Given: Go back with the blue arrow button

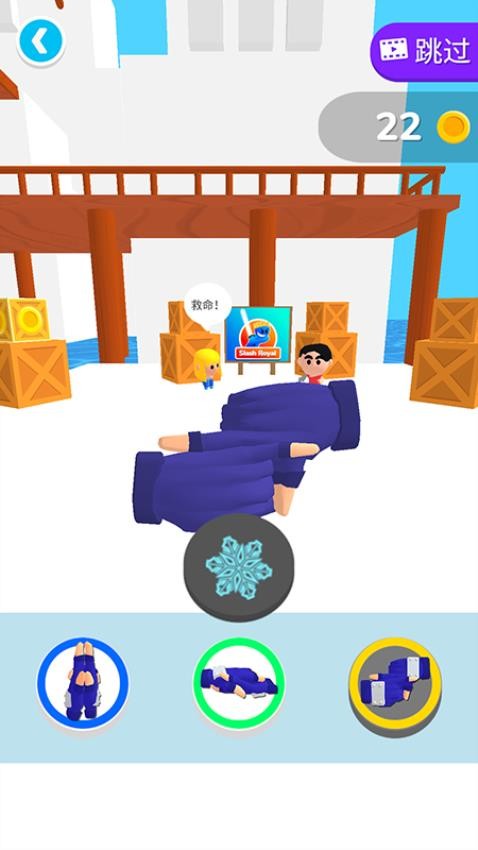Looking at the screenshot, I should 41,41.
